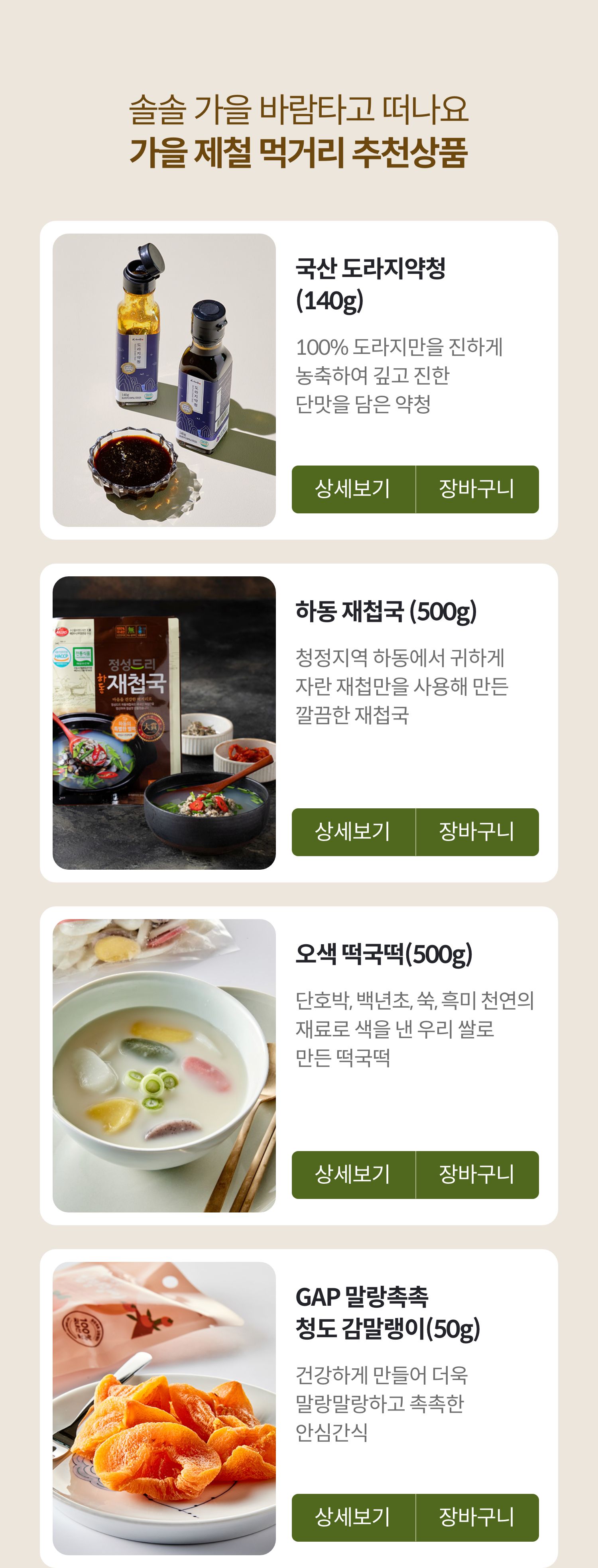The width and height of the screenshot is (598, 1568).
Task: Open the 하동 재첩국 product image
Action: tap(164, 723)
